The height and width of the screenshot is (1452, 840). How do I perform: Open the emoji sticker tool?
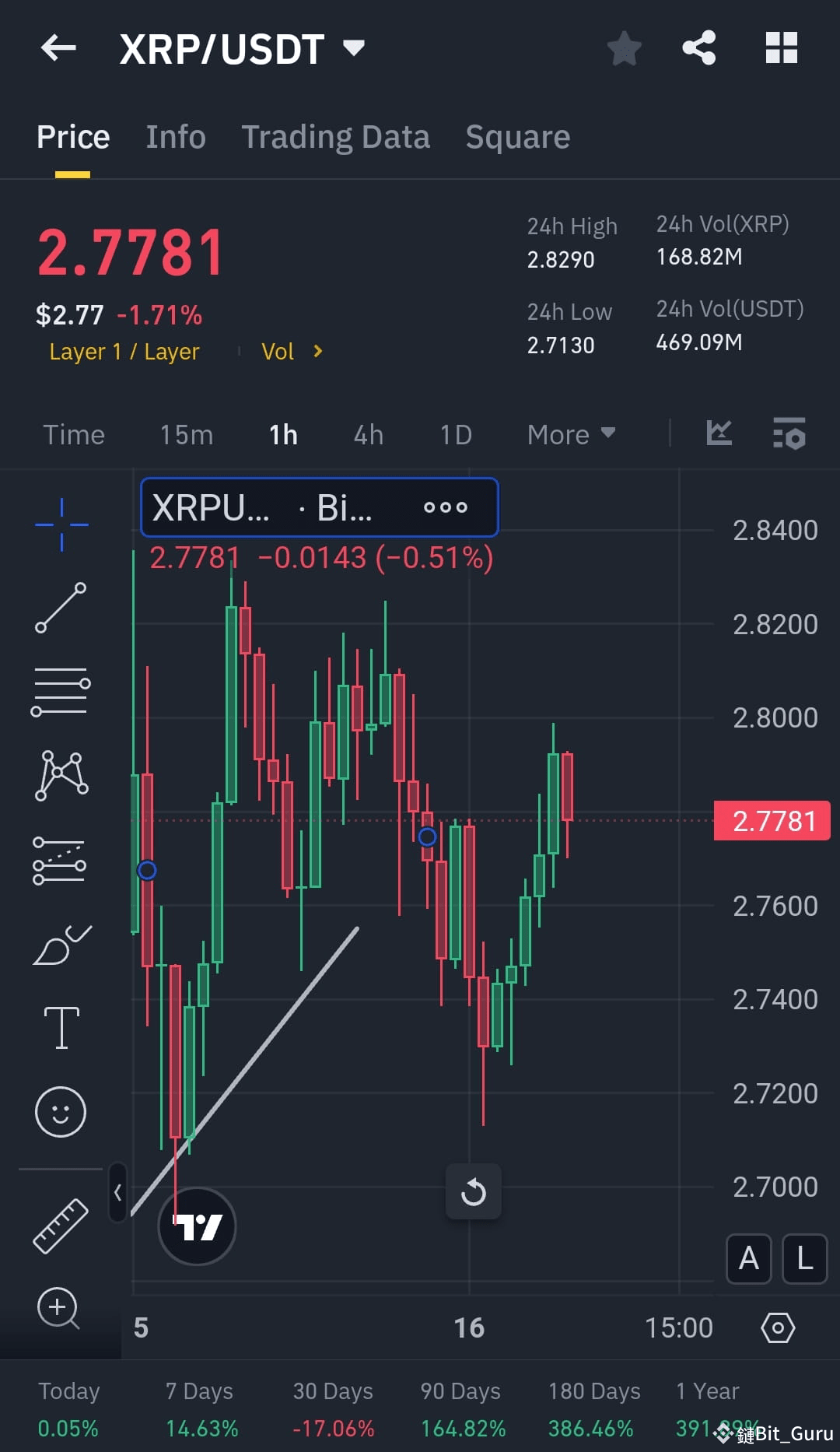[61, 1112]
